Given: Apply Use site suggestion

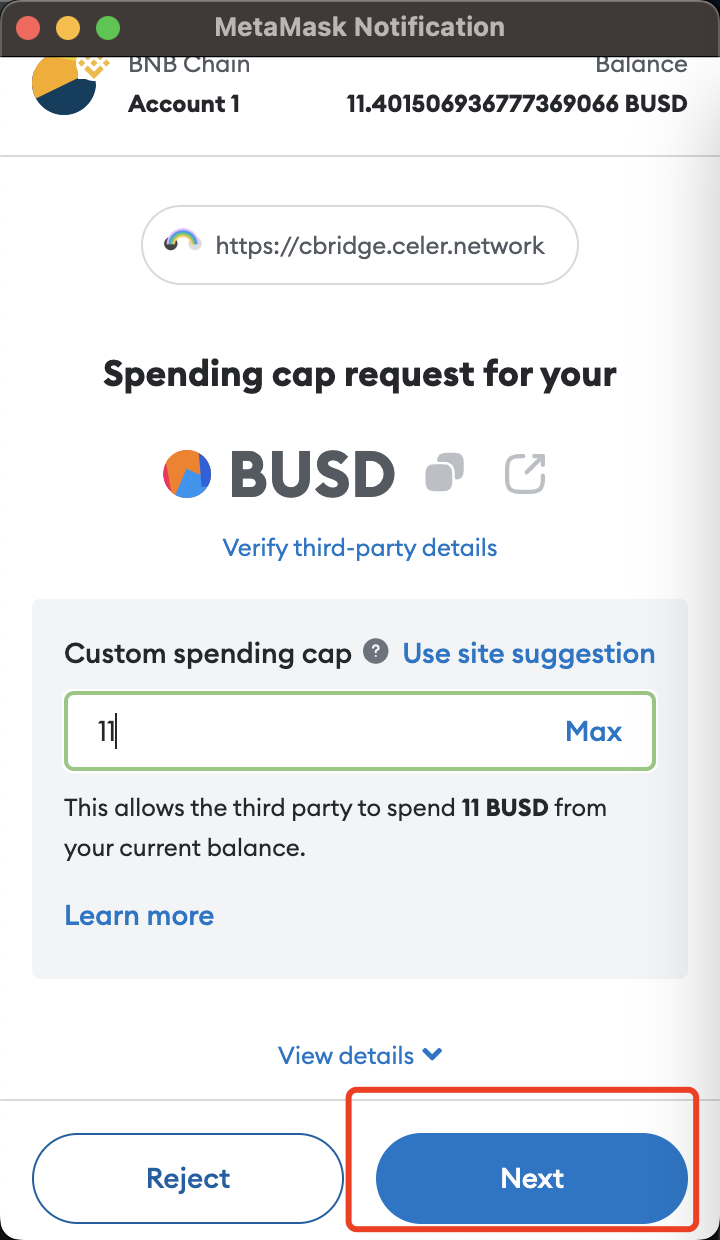Looking at the screenshot, I should coord(528,654).
